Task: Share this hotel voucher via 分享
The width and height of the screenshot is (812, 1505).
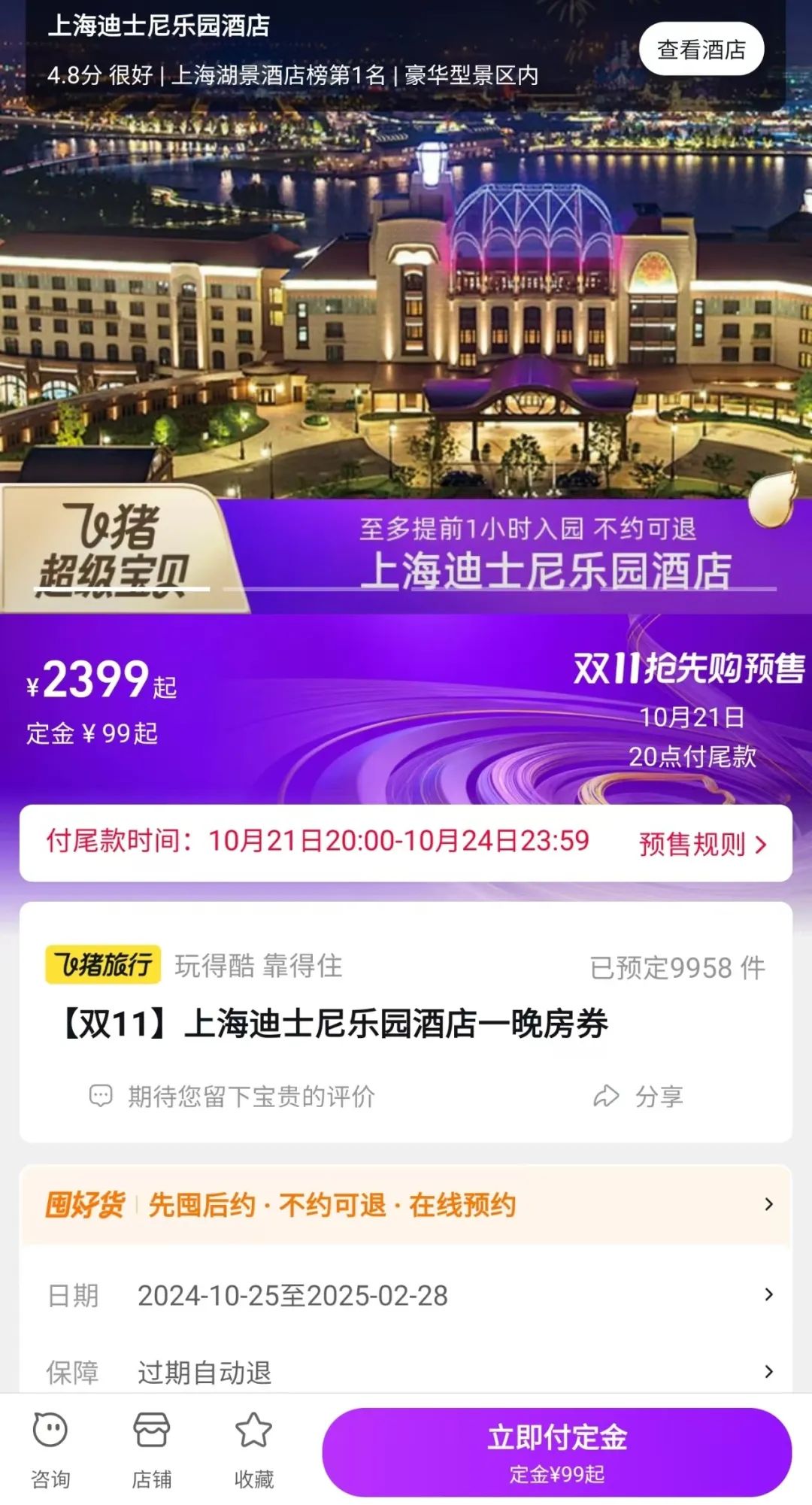Action: click(639, 1097)
